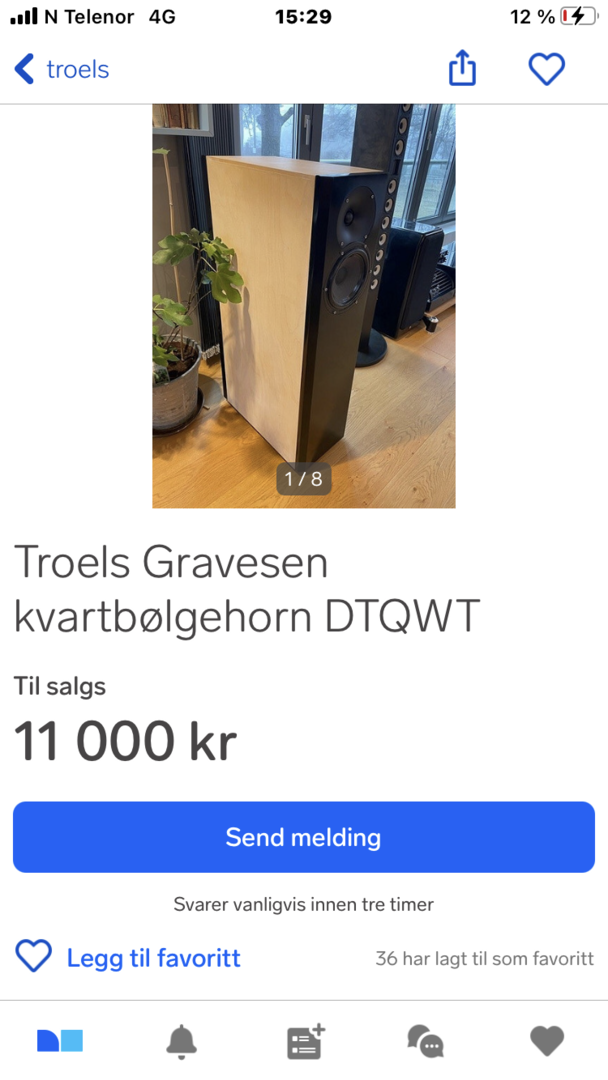The height and width of the screenshot is (1080, 608).
Task: Share this listing
Action: [462, 68]
